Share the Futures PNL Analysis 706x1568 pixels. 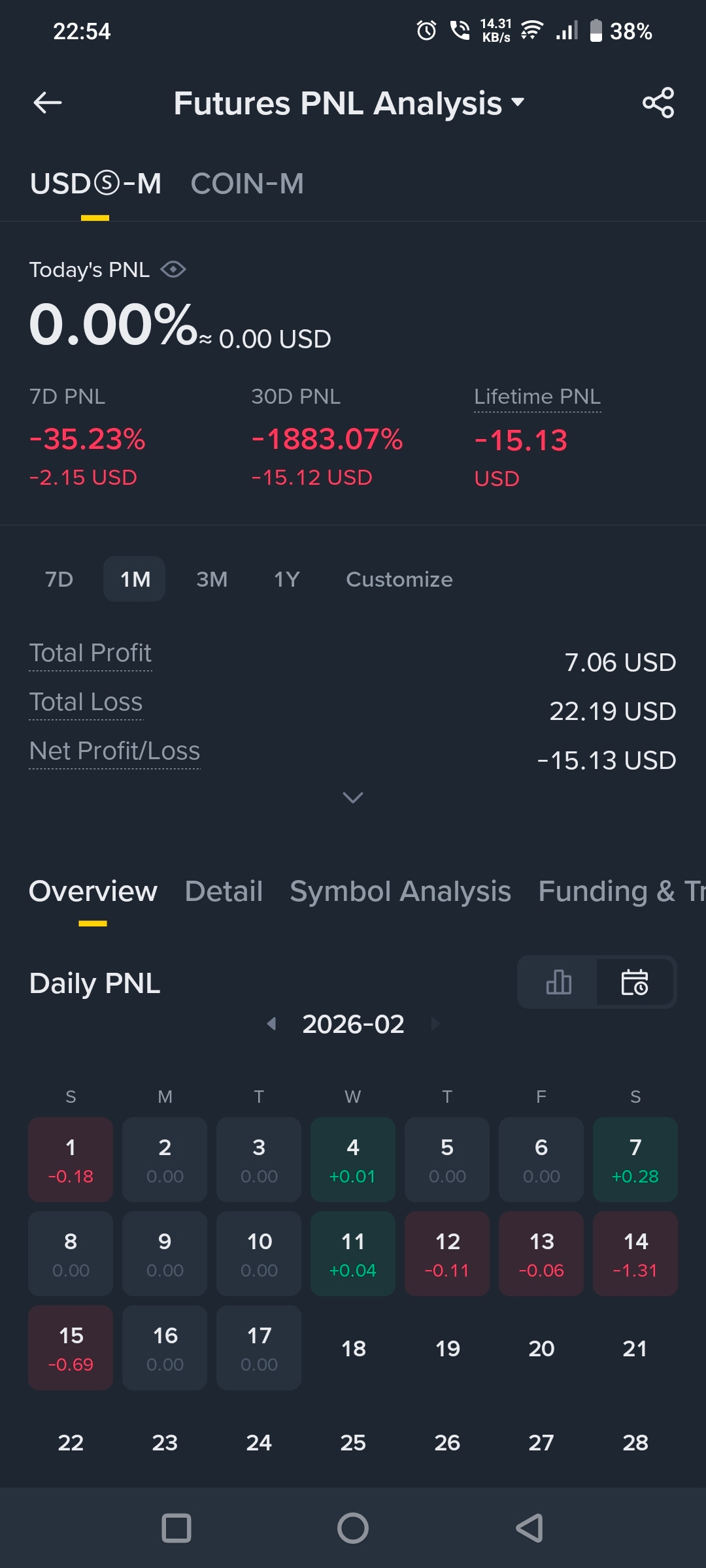click(658, 103)
